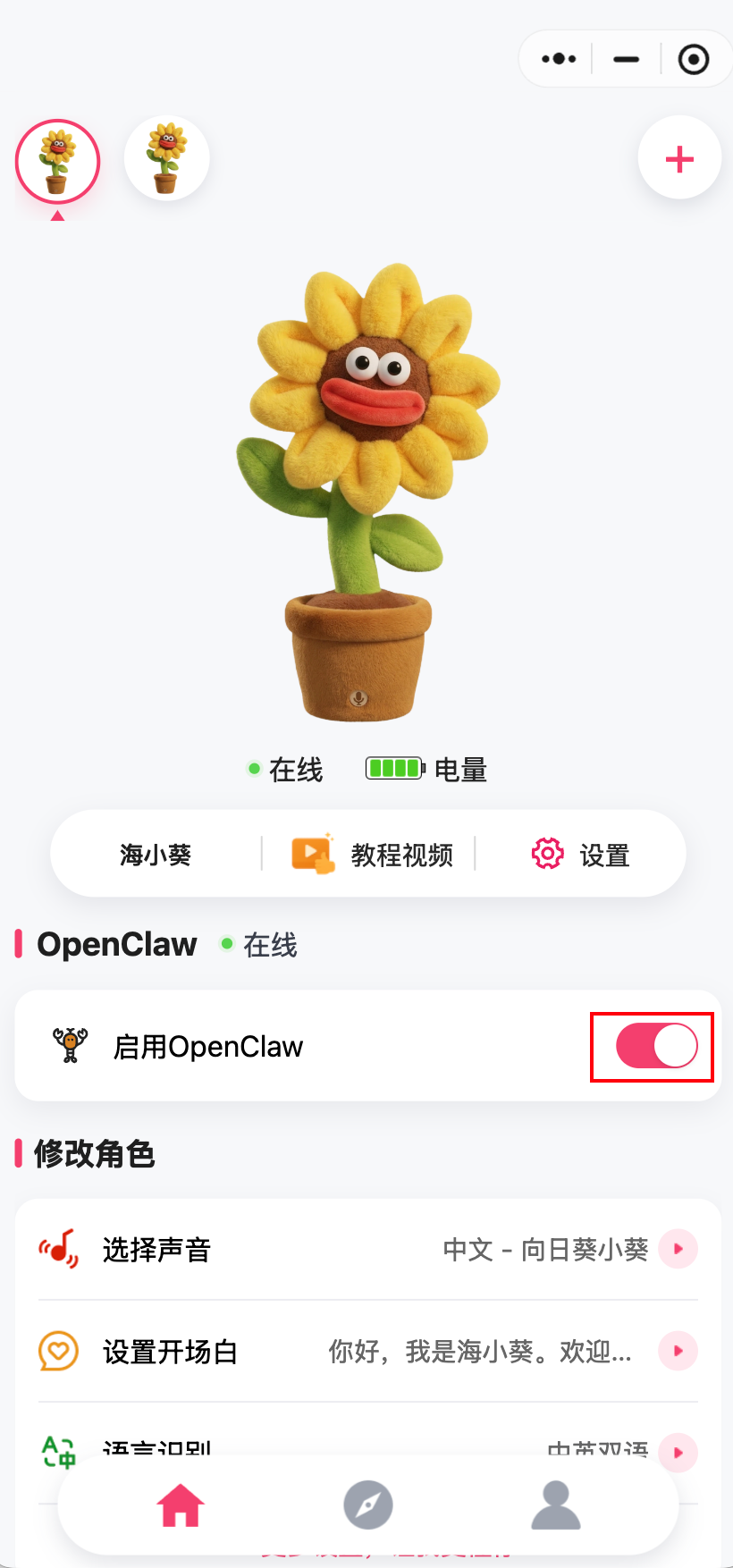Select the first sunflower device avatar
Image resolution: width=733 pixels, height=1568 pixels.
(57, 161)
